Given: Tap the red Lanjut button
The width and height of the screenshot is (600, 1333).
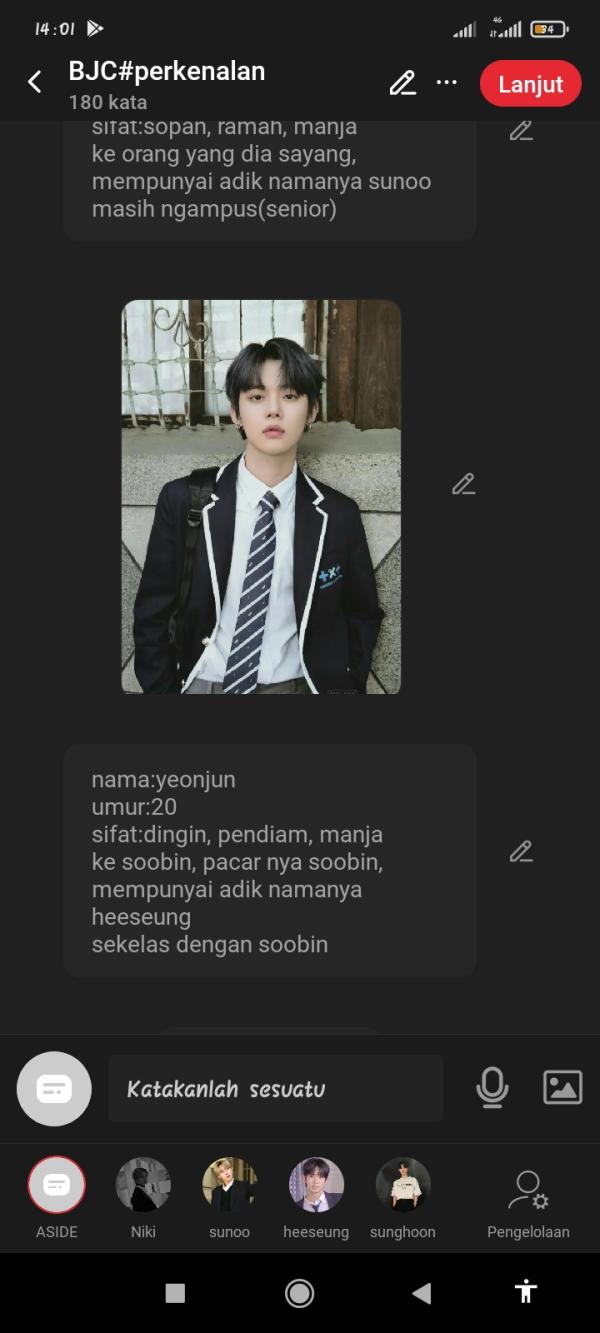Looking at the screenshot, I should [530, 84].
